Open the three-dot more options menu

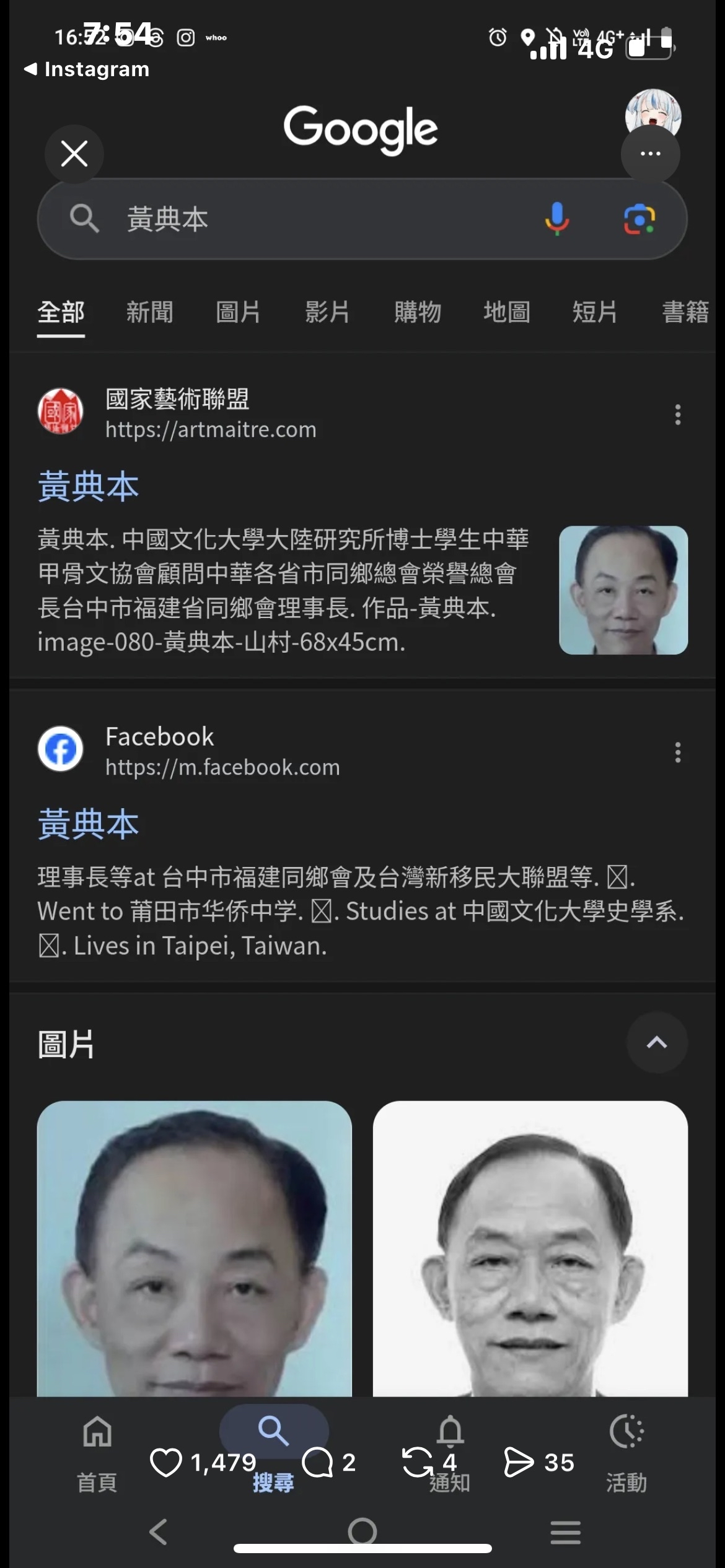pyautogui.click(x=650, y=154)
